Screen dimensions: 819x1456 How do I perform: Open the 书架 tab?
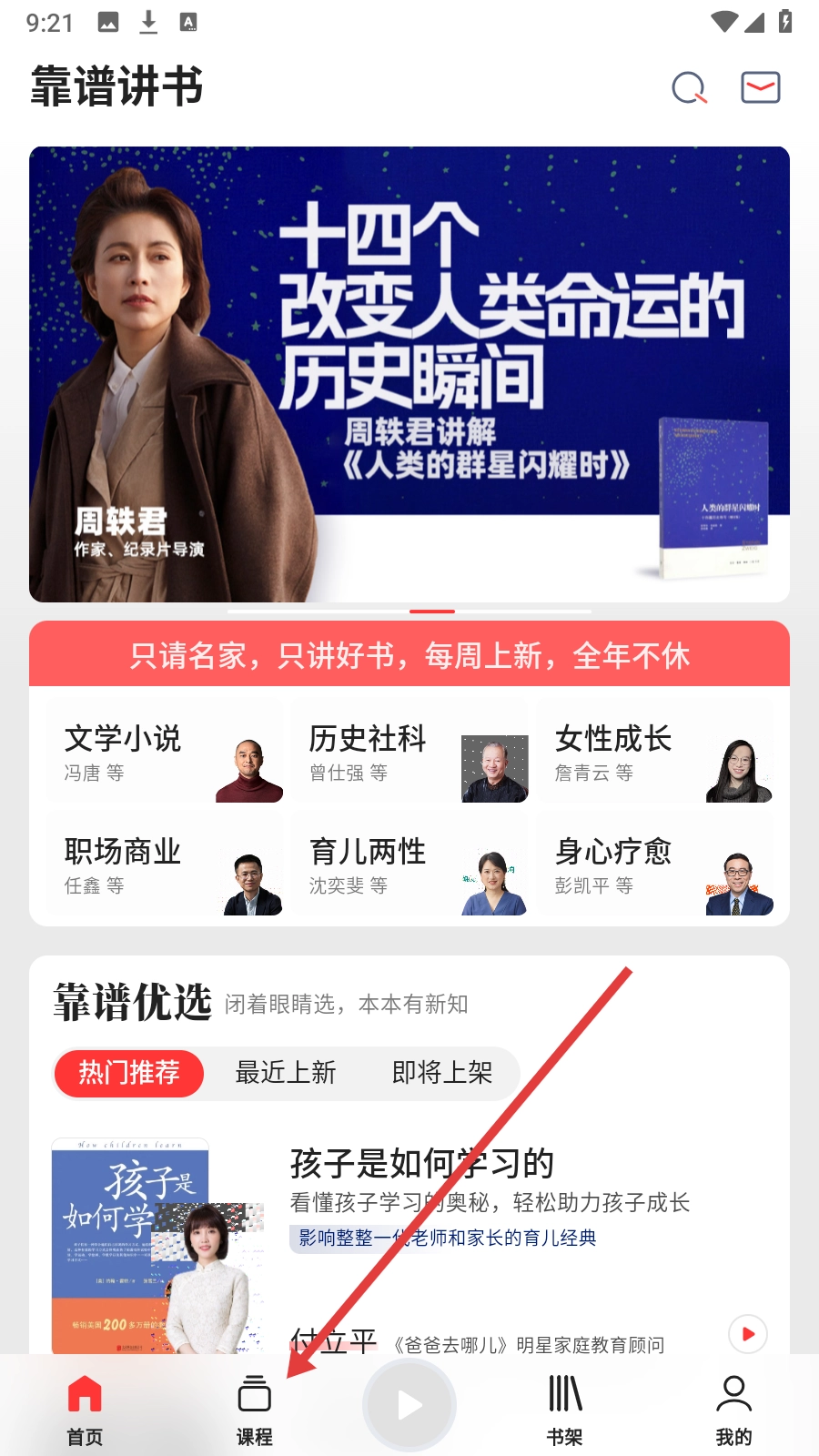[564, 1409]
